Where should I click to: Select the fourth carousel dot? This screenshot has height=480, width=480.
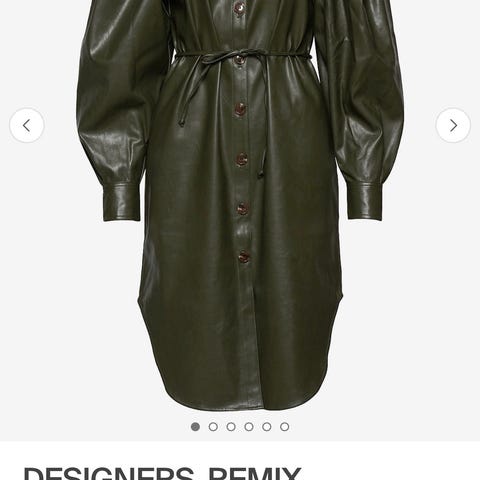[249, 427]
